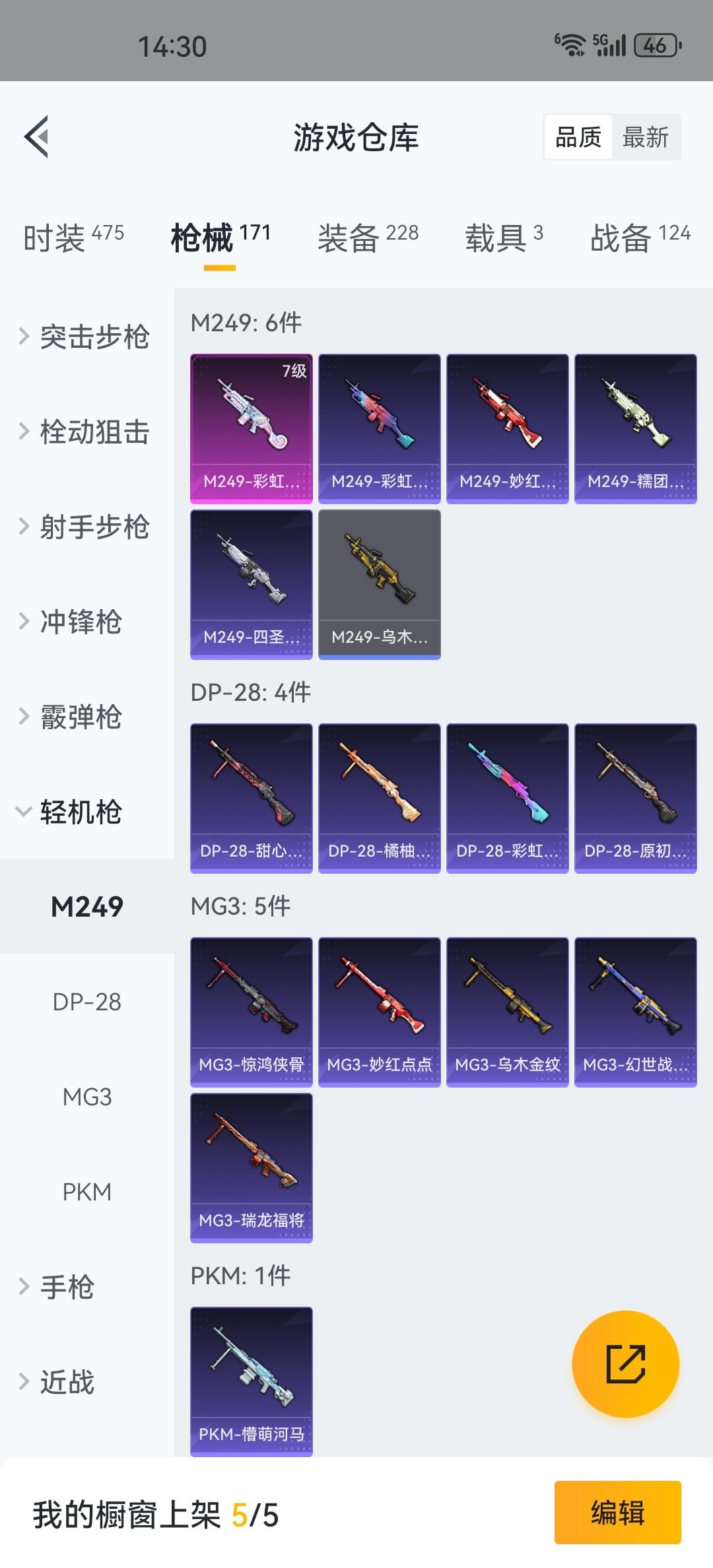Tap the orange share floating button
The height and width of the screenshot is (1568, 713).
click(x=625, y=1363)
